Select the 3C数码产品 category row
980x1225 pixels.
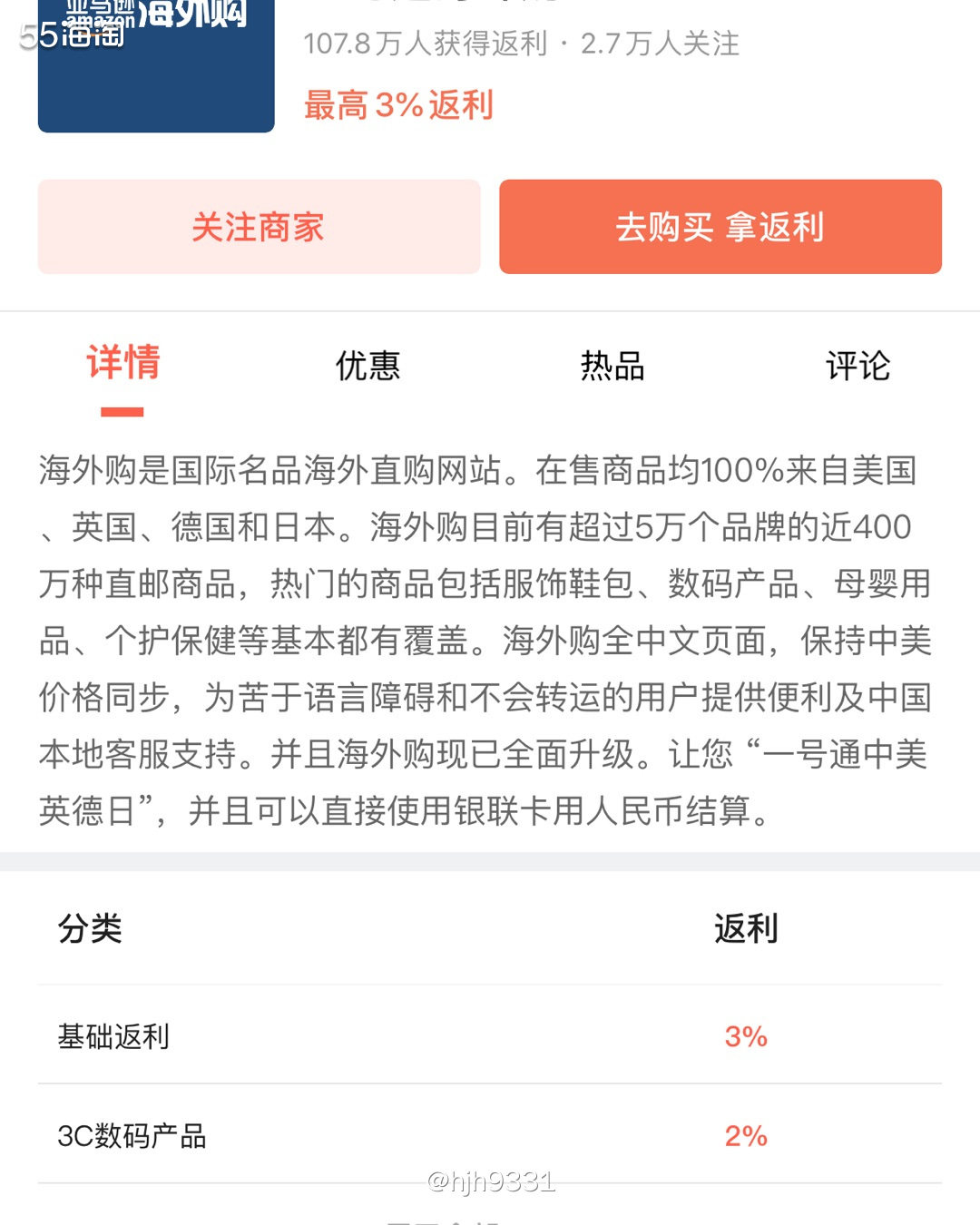coord(132,1135)
